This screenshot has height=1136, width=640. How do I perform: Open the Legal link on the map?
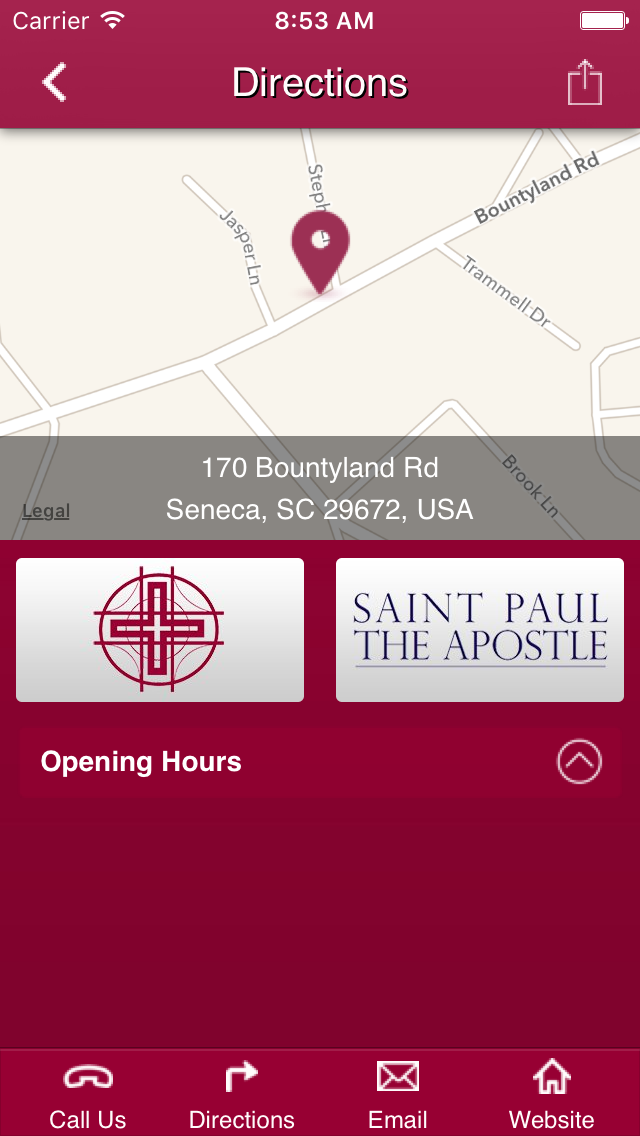[x=46, y=511]
